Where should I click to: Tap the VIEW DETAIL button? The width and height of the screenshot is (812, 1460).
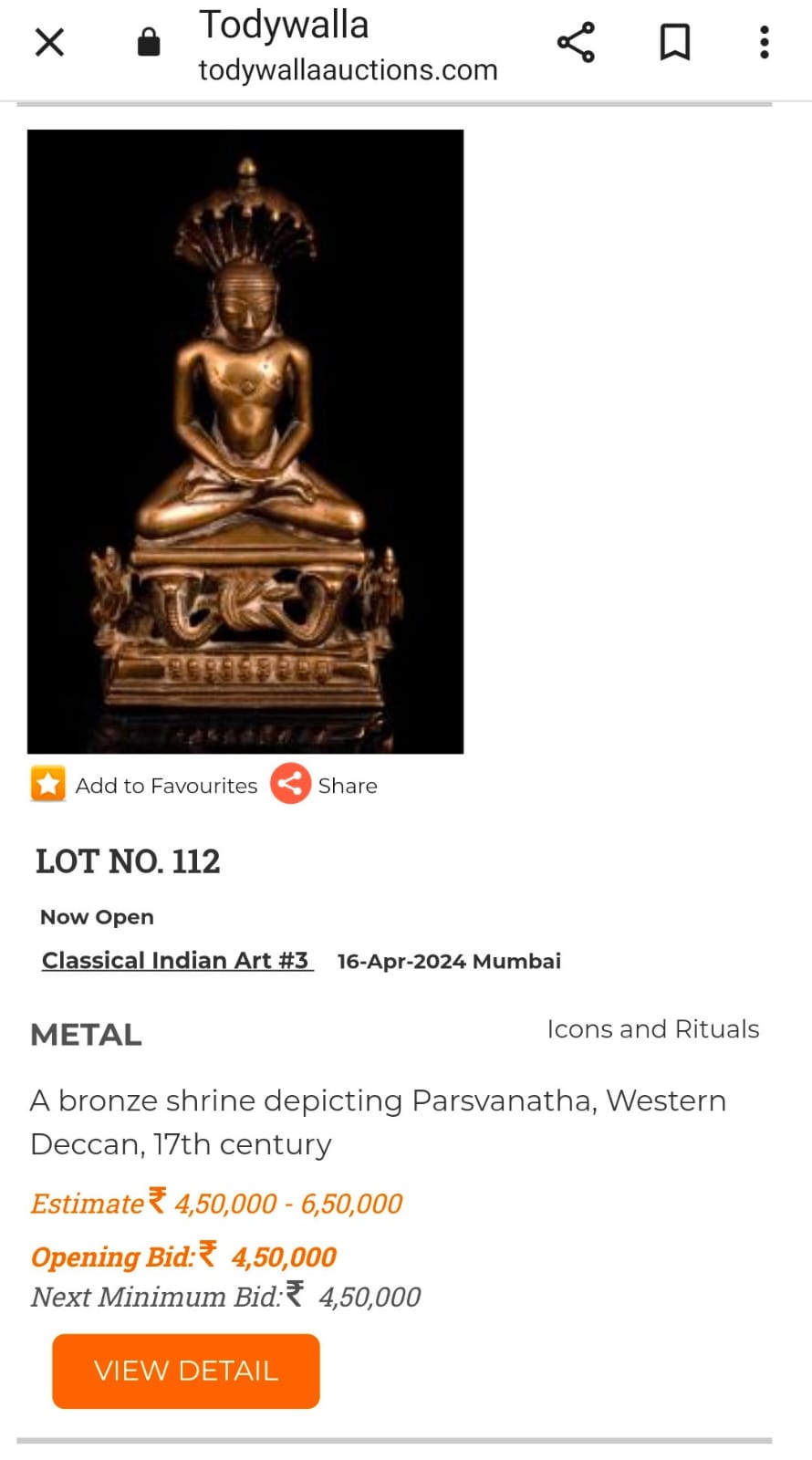tap(186, 1371)
